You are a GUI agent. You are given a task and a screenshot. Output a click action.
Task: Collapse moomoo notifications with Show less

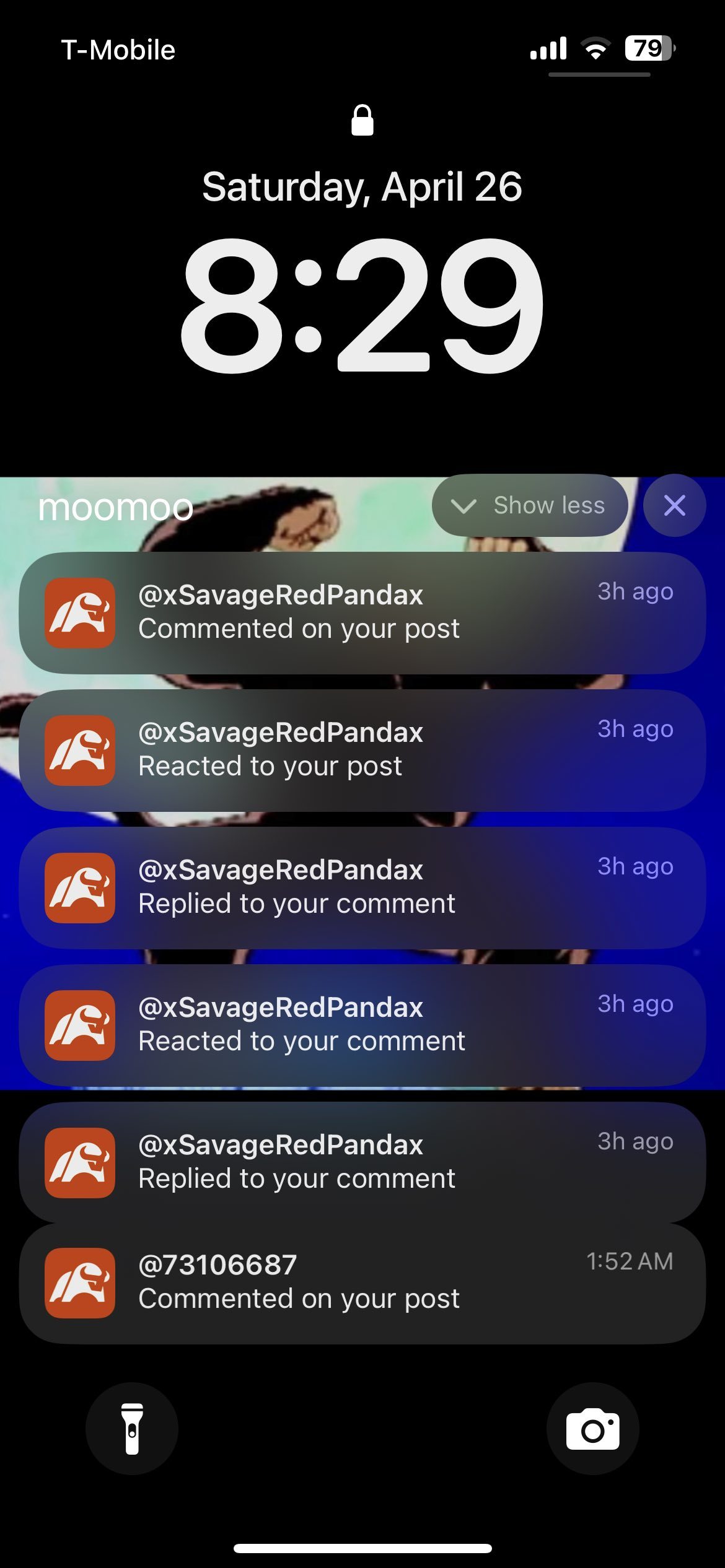[x=530, y=505]
